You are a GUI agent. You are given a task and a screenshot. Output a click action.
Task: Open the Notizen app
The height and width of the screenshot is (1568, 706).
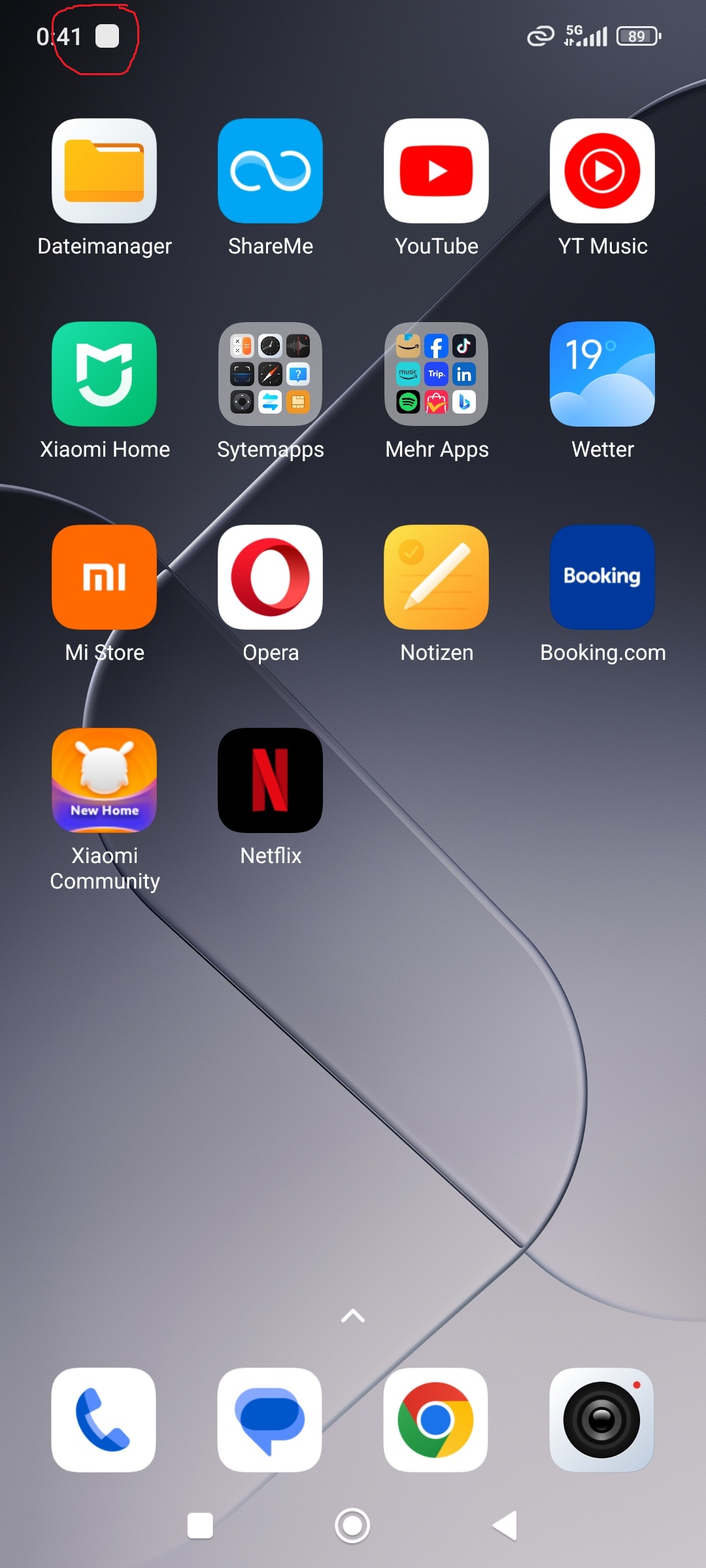pos(436,578)
